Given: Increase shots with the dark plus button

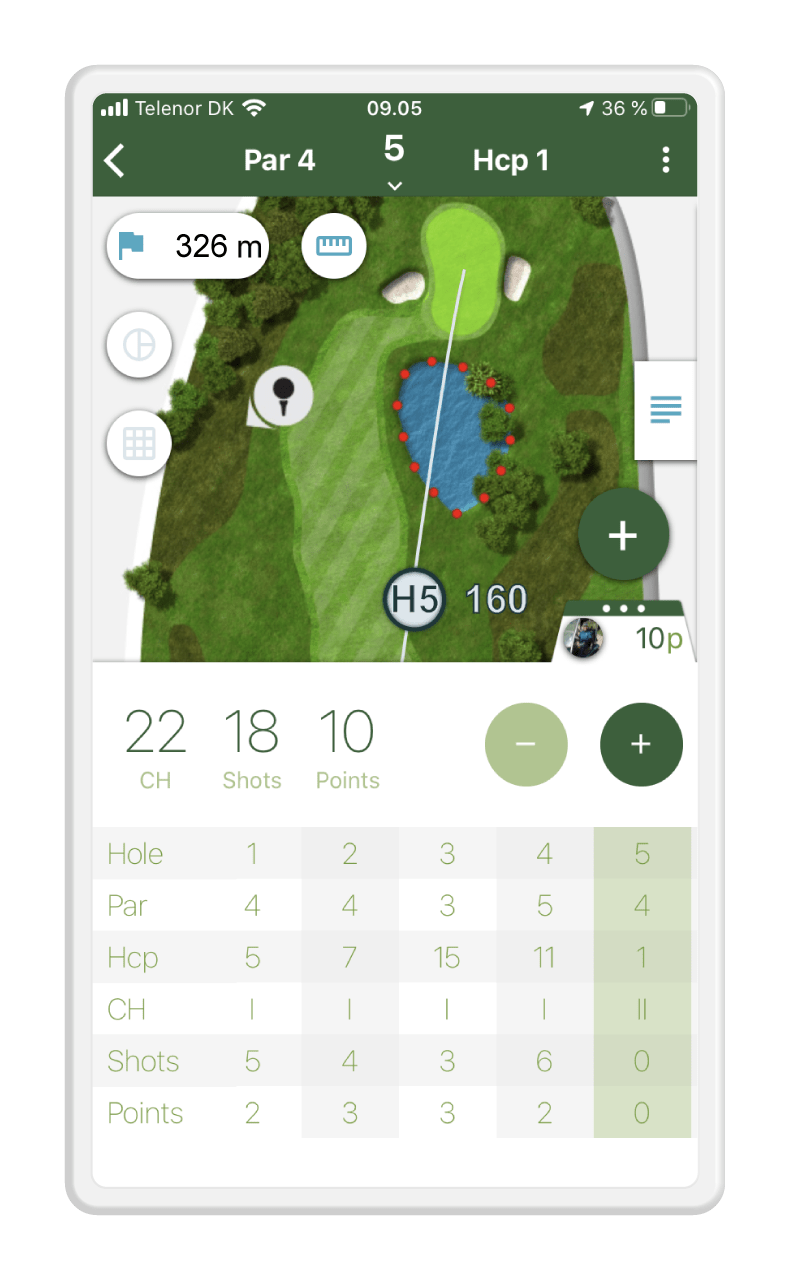Looking at the screenshot, I should pos(641,744).
